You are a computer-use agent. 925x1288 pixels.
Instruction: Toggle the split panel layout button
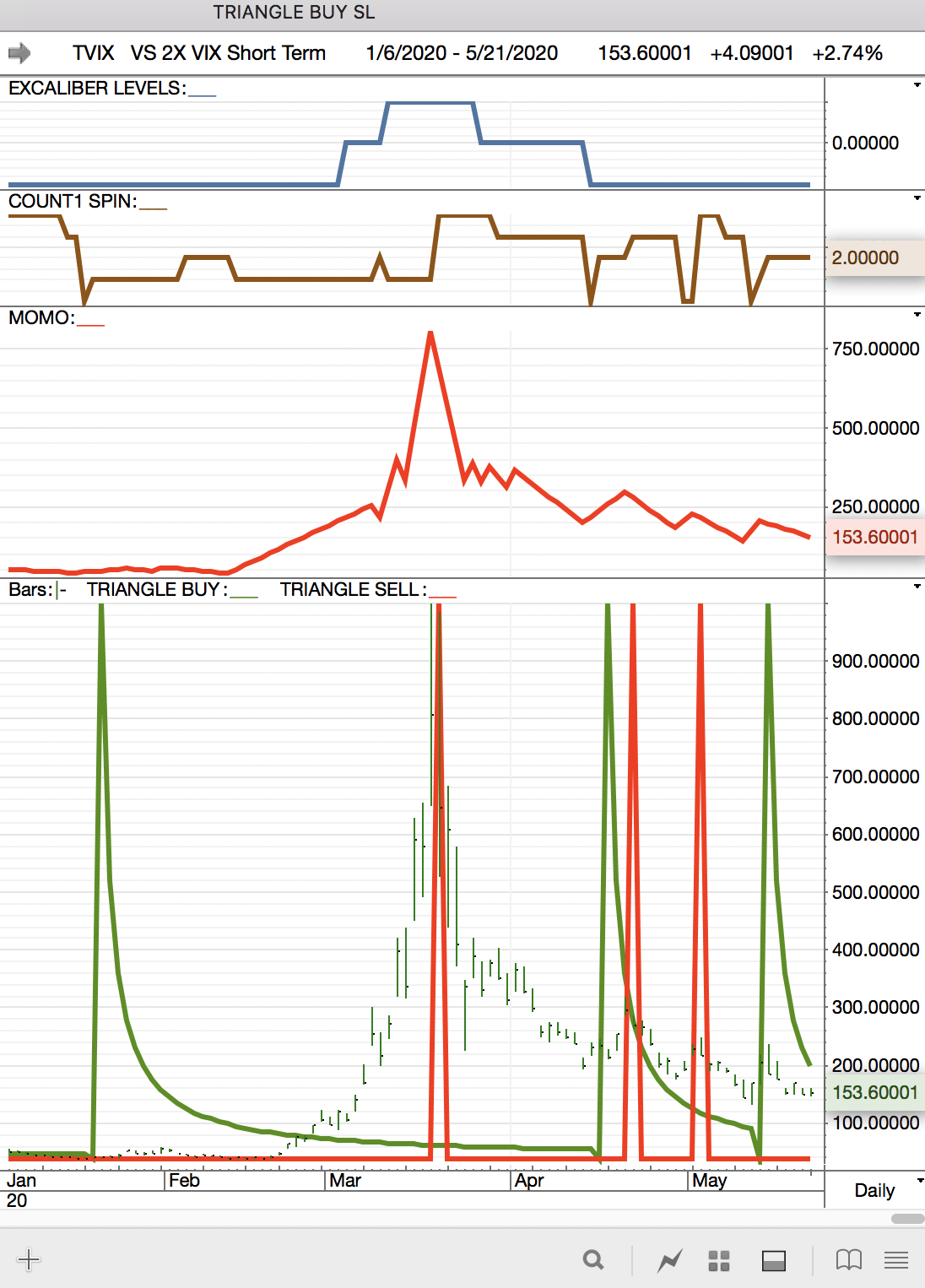(x=773, y=1261)
